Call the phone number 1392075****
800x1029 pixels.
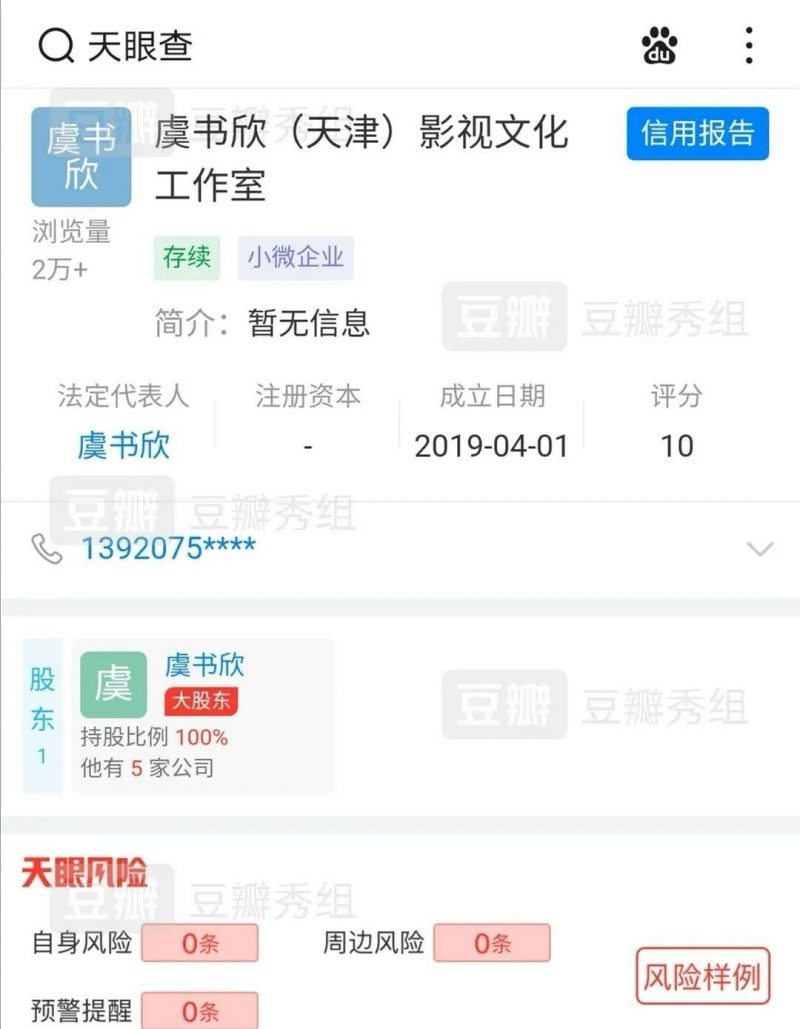[168, 548]
